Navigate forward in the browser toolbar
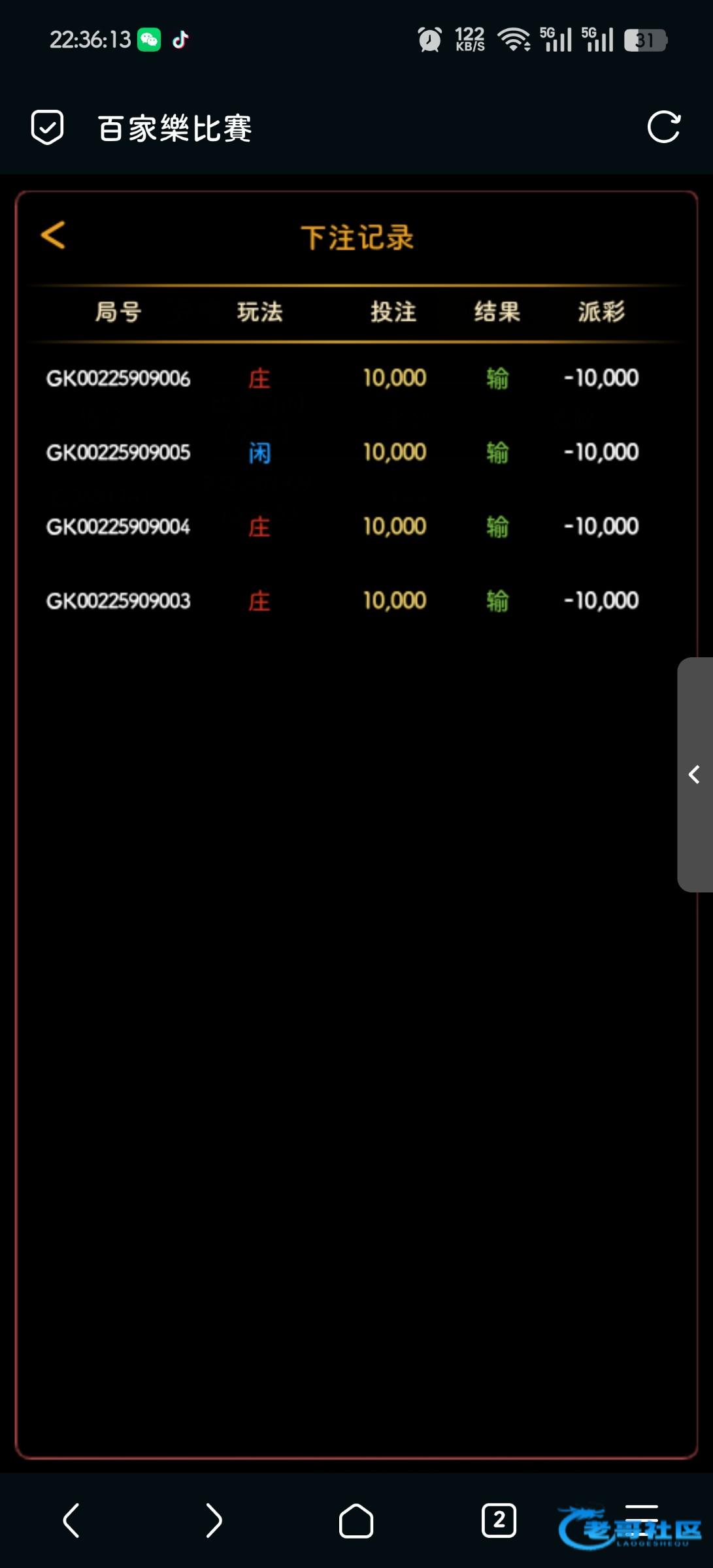Viewport: 713px width, 1568px height. click(x=214, y=1520)
